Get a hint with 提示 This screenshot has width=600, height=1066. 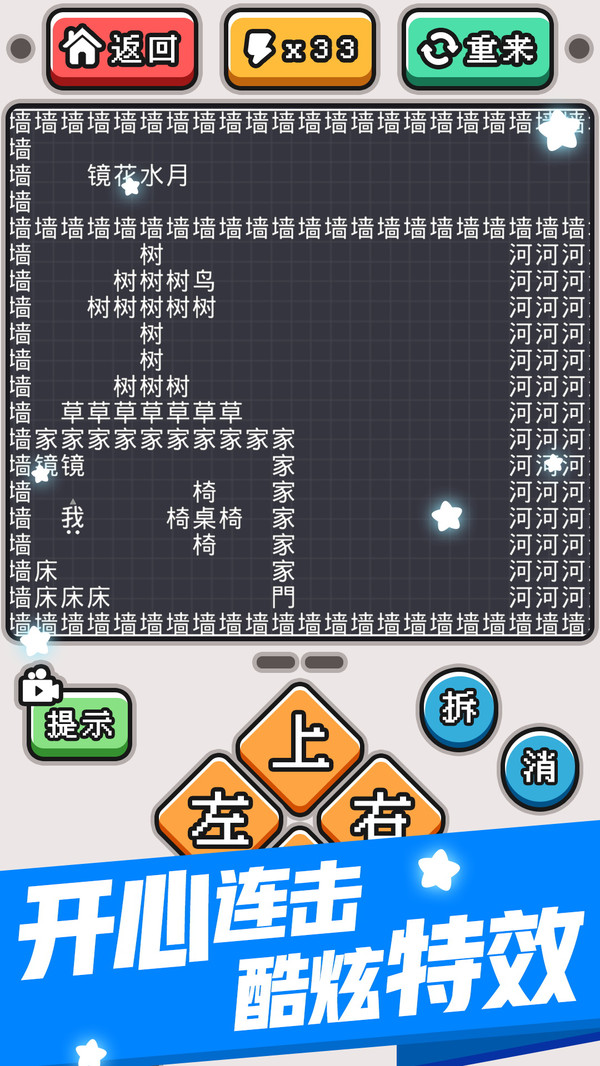(x=80, y=724)
